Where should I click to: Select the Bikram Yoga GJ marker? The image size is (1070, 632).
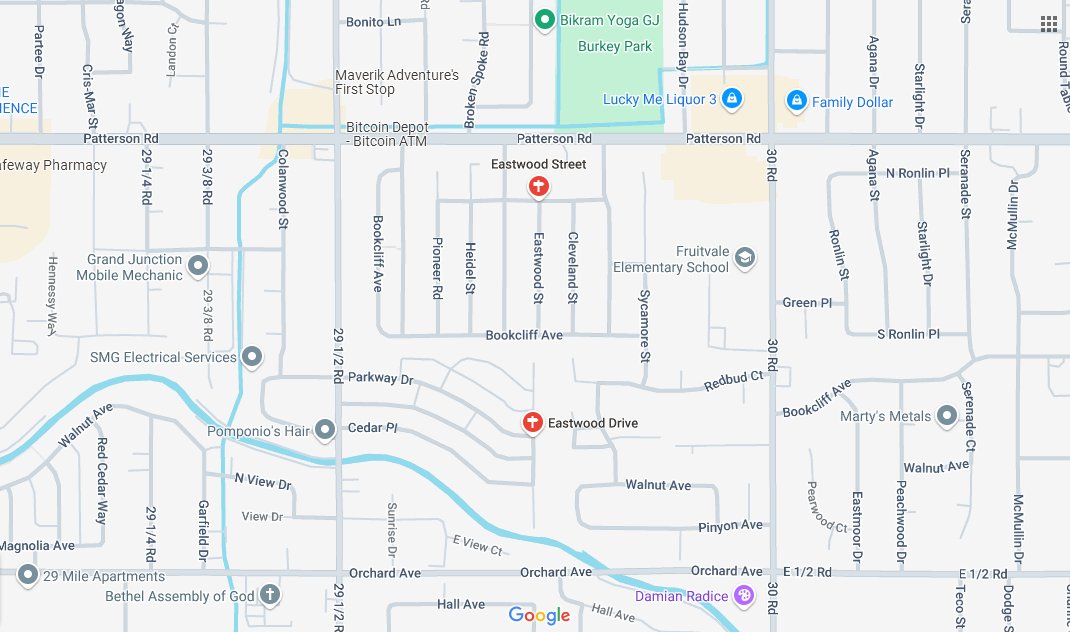click(544, 19)
